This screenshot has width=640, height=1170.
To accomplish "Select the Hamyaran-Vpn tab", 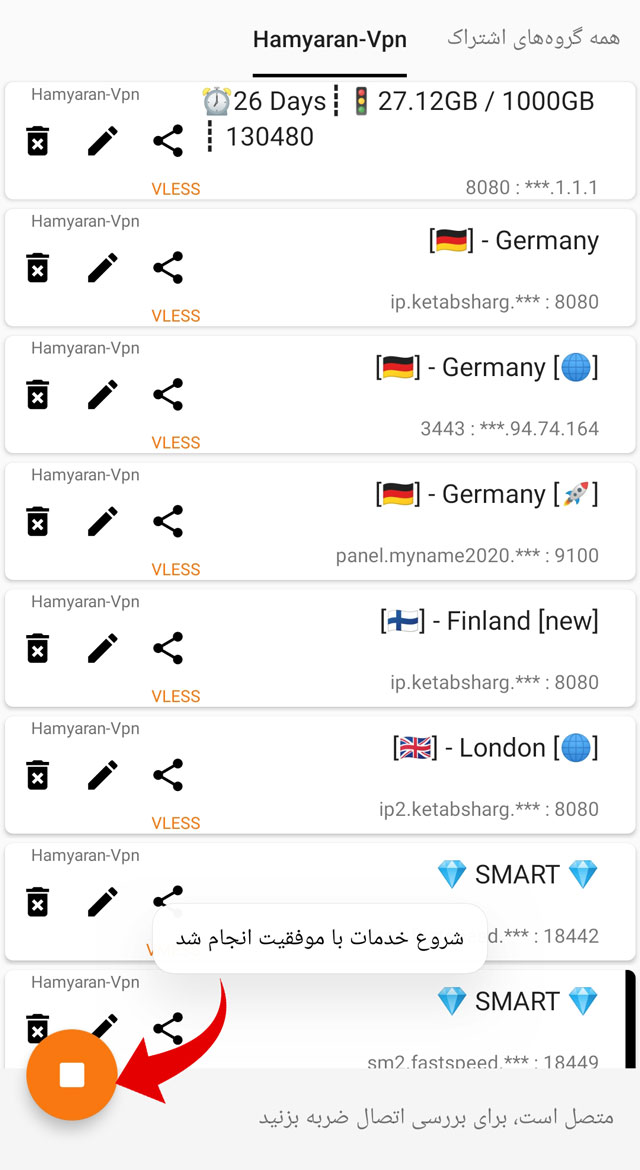I will [x=329, y=39].
